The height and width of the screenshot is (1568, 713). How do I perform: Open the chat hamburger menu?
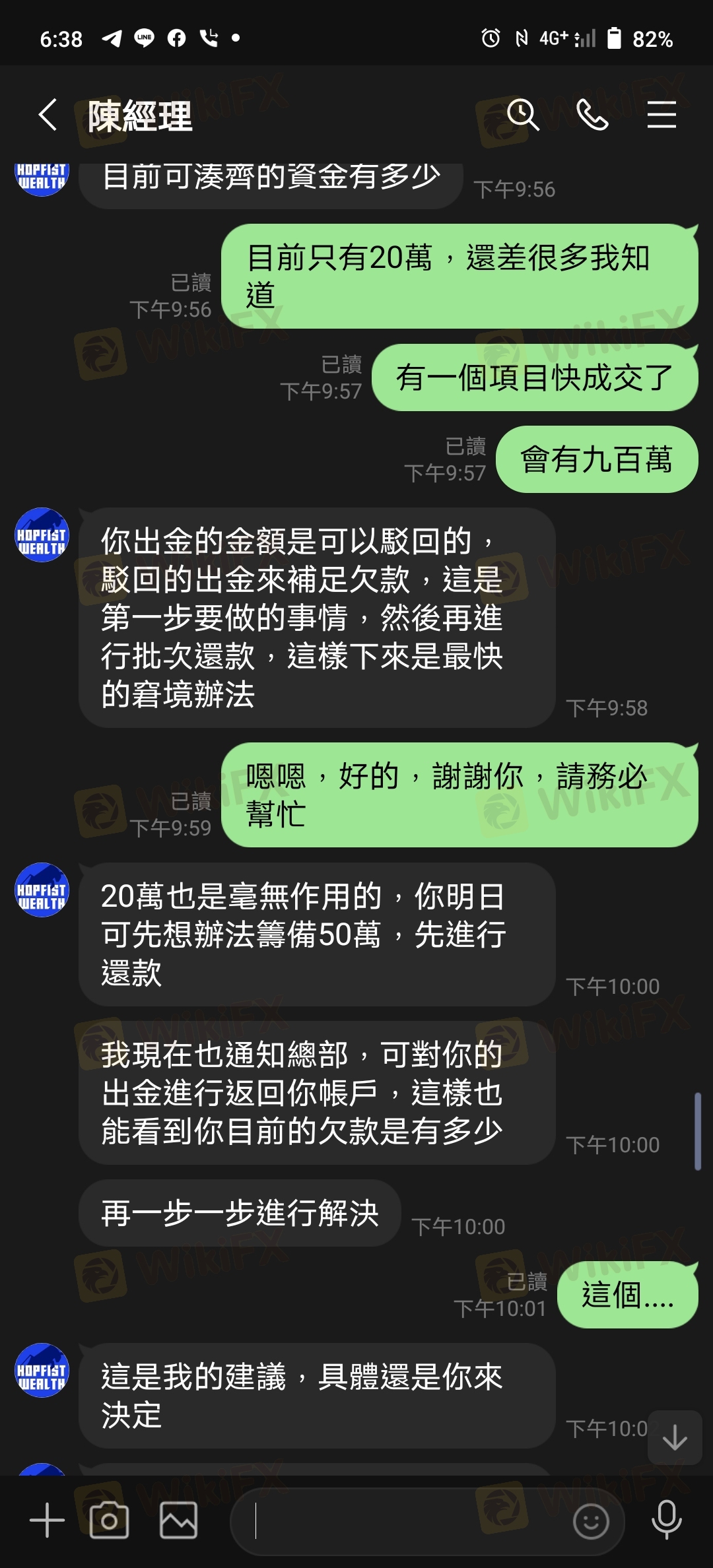[662, 115]
